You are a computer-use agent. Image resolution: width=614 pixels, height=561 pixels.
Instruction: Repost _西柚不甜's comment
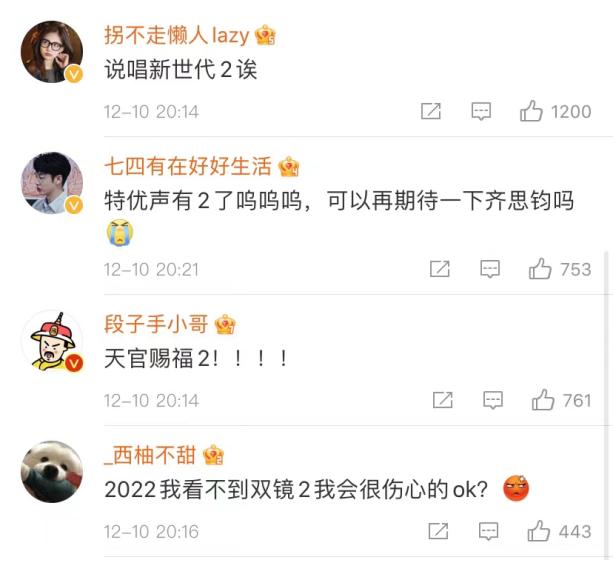pyautogui.click(x=437, y=531)
